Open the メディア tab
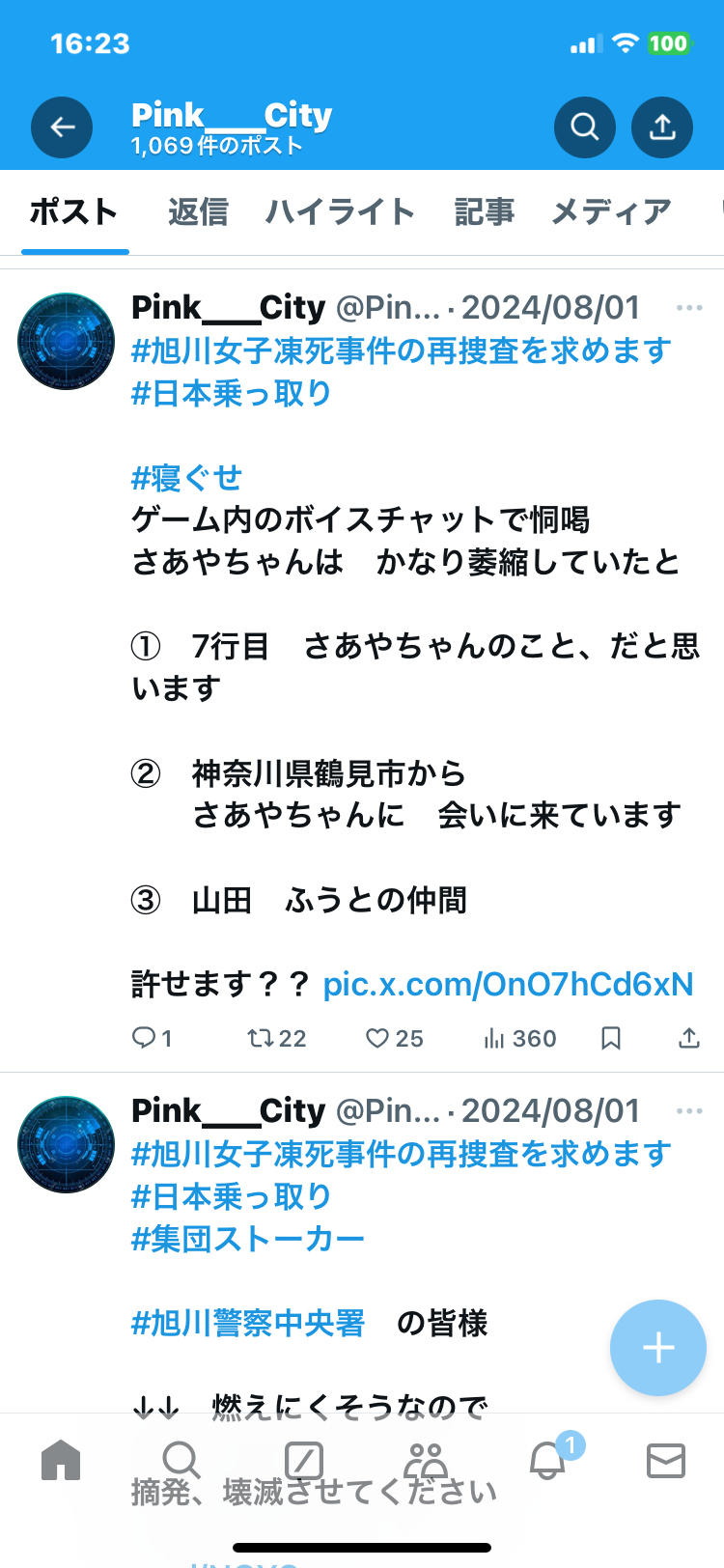 tap(611, 211)
